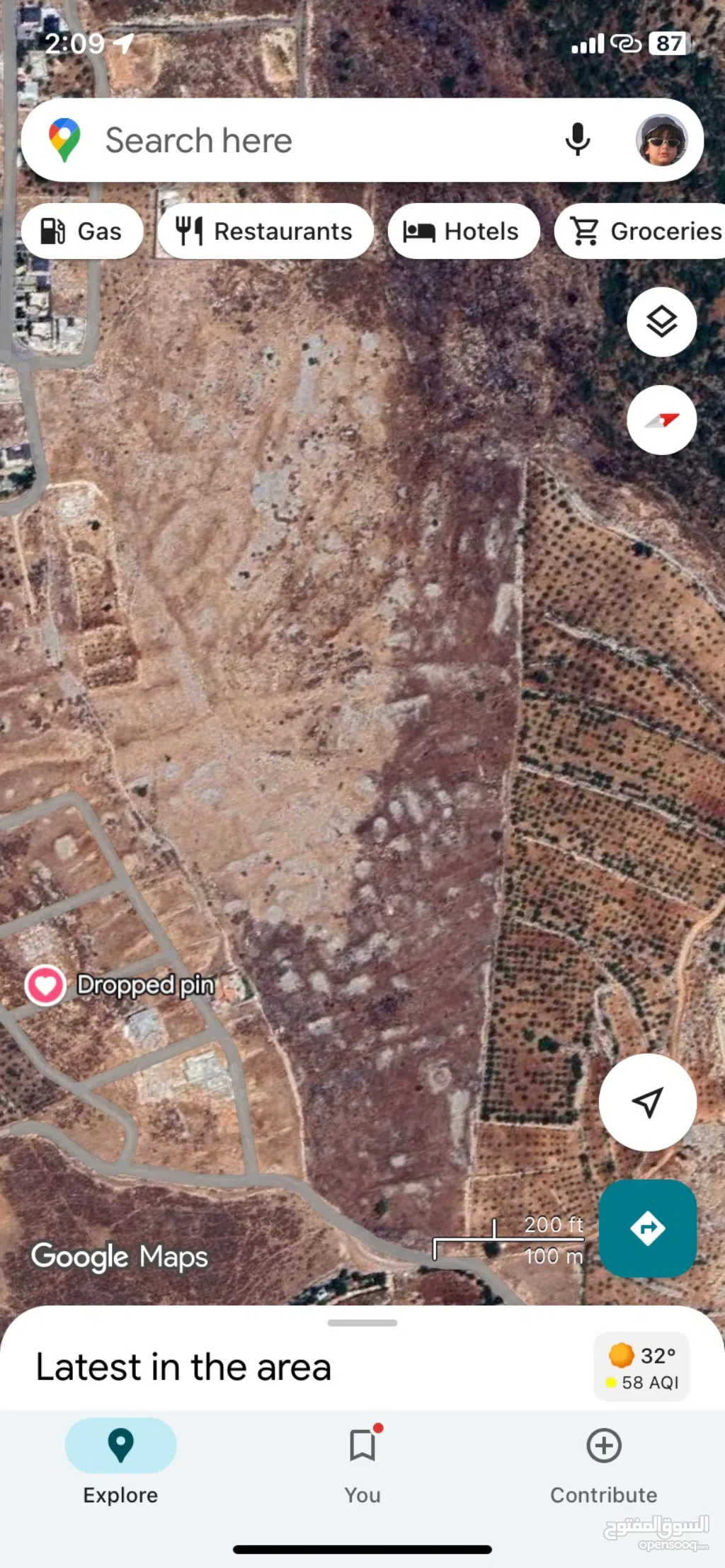Switch to the You tab
725x1568 pixels.
[362, 1460]
